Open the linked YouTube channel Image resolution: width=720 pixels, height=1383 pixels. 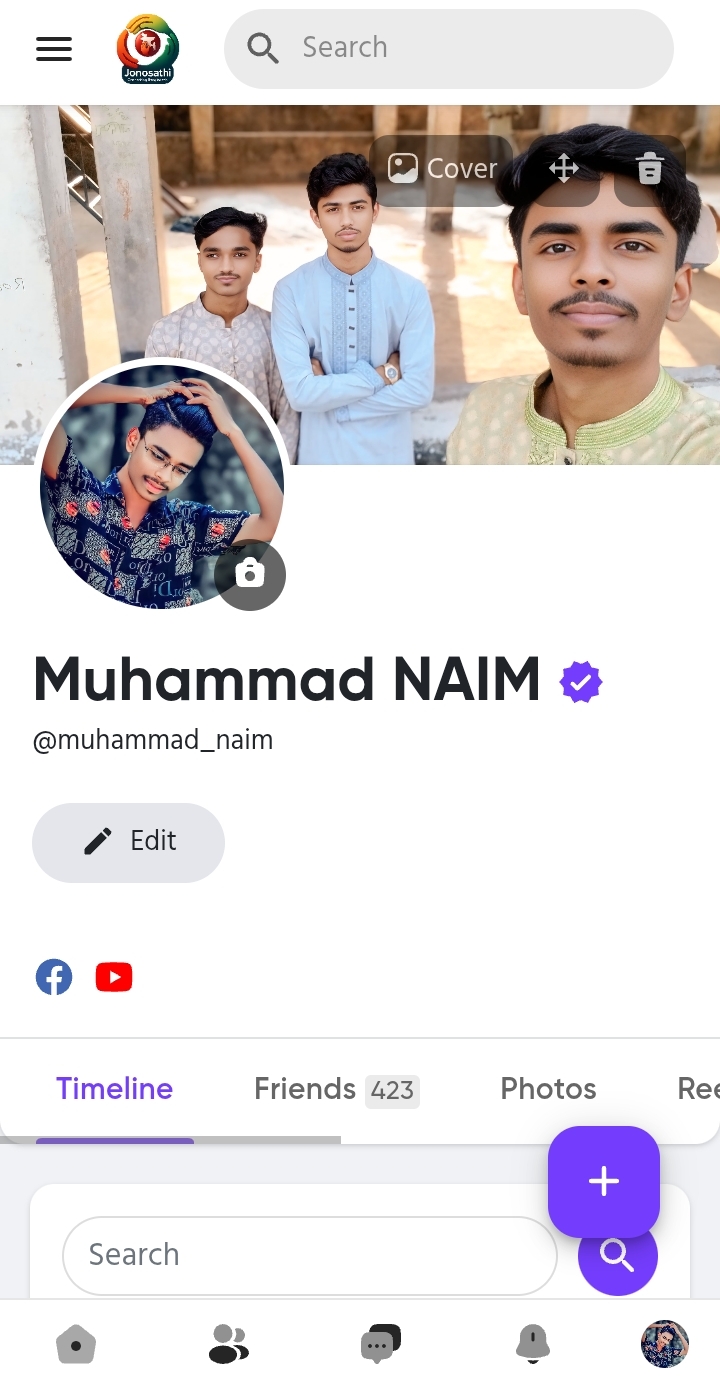(114, 977)
